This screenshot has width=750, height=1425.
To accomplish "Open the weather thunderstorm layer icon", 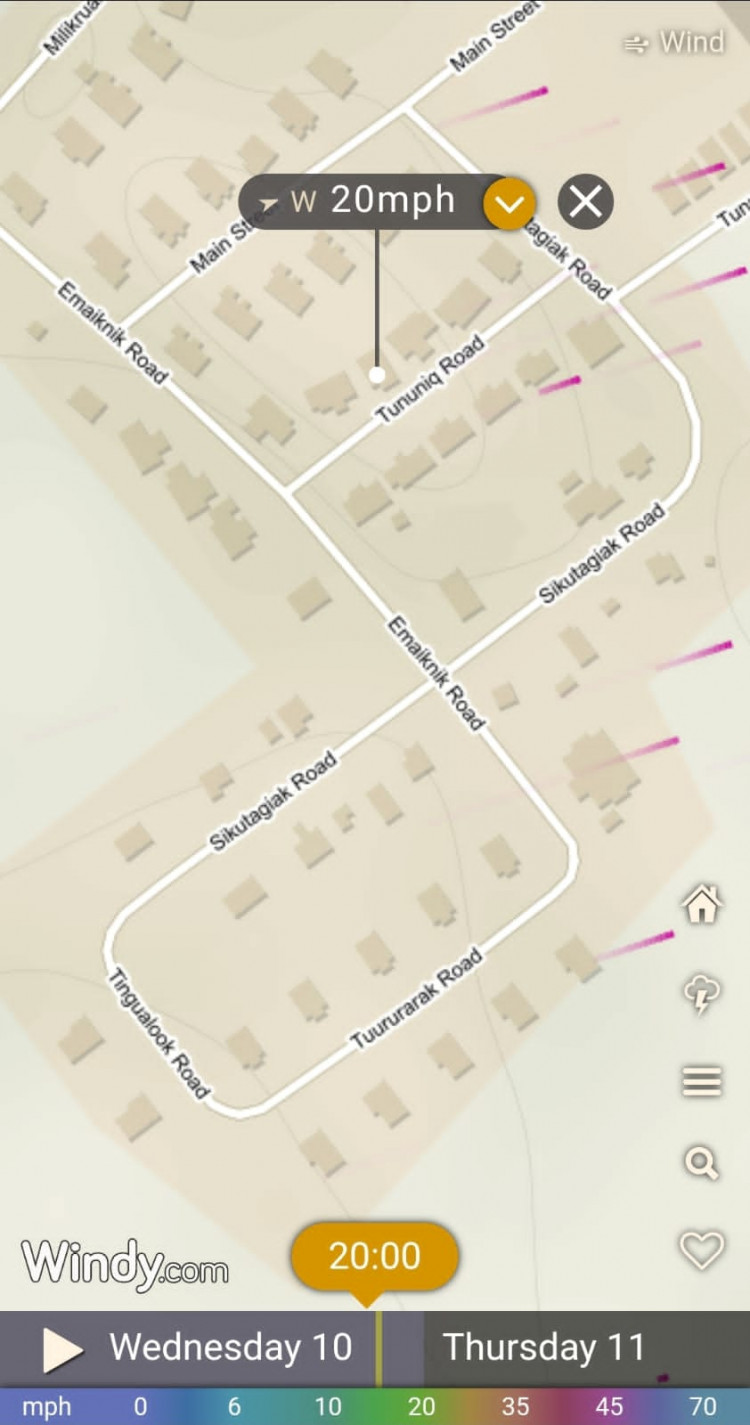I will click(x=701, y=994).
